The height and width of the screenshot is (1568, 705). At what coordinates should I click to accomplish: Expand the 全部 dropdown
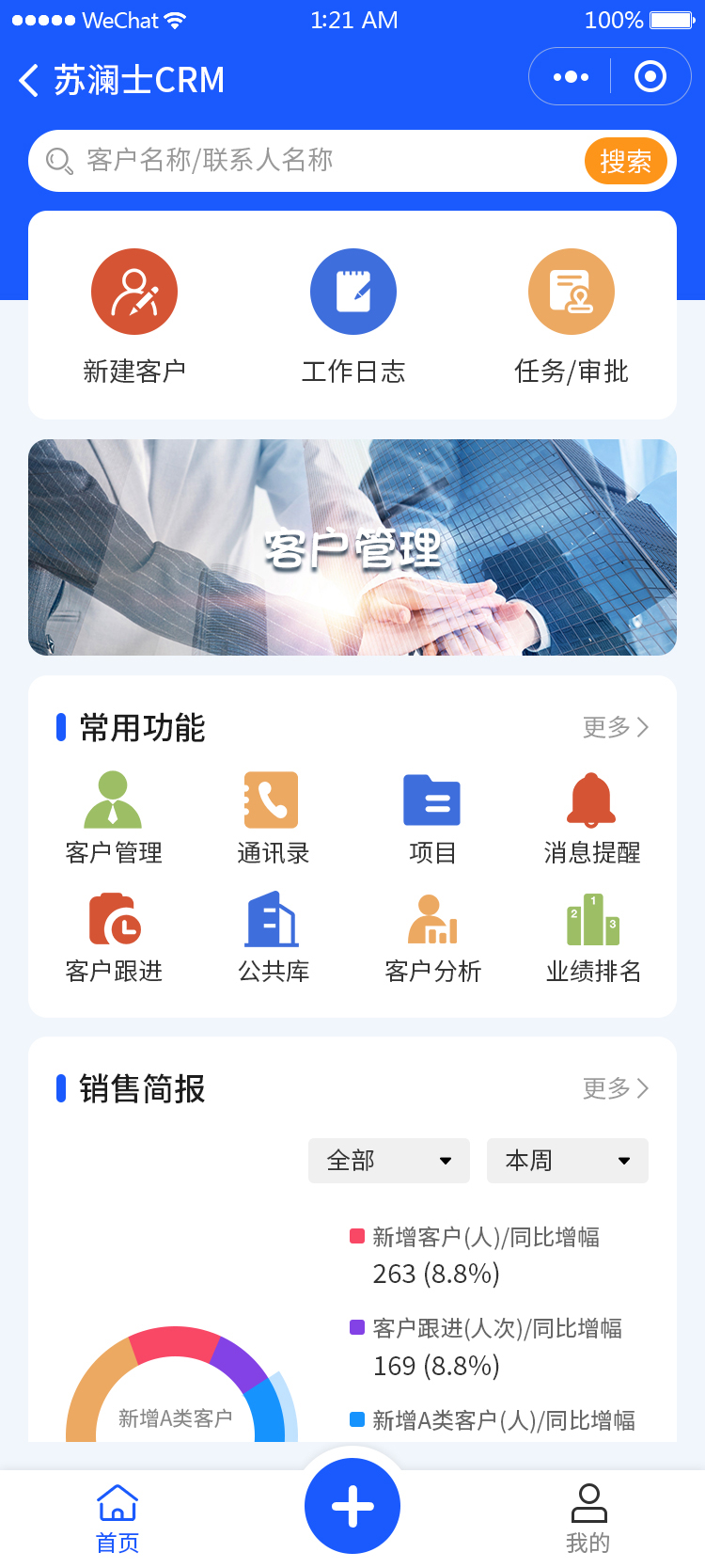388,1161
